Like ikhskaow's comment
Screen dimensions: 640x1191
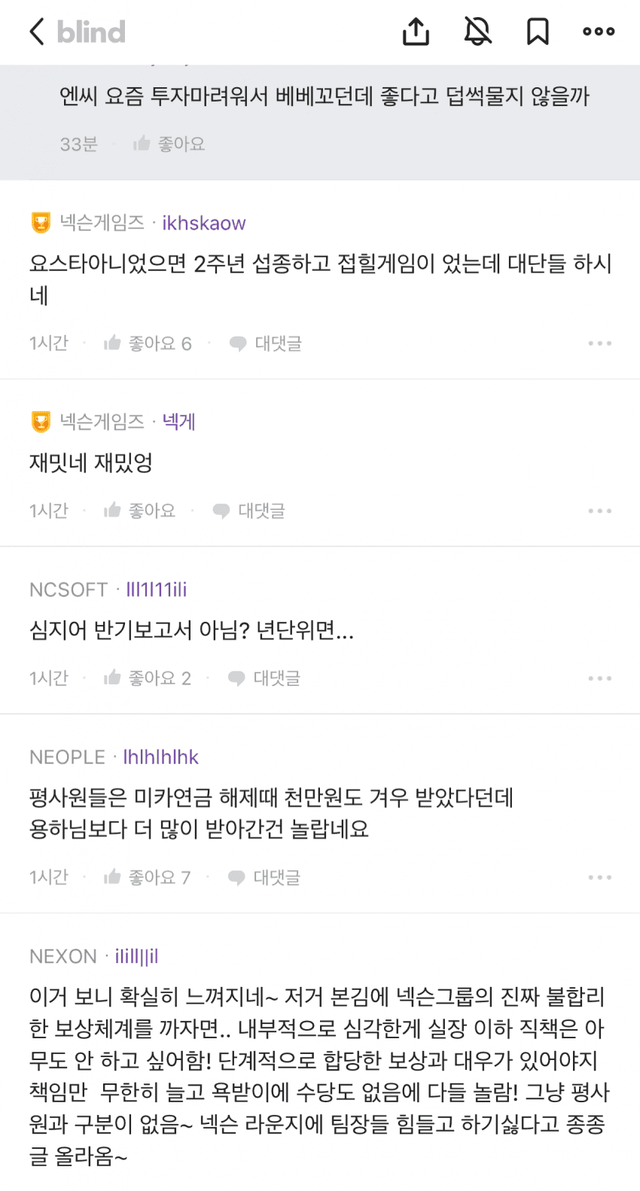tap(148, 343)
